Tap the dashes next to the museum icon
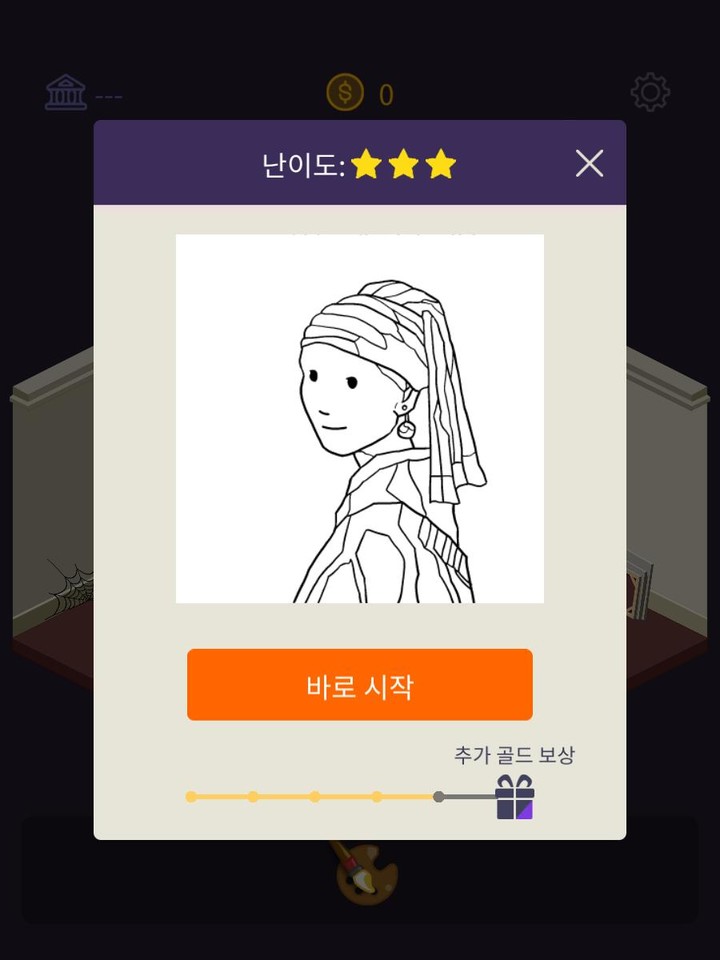The height and width of the screenshot is (960, 720). pos(108,96)
